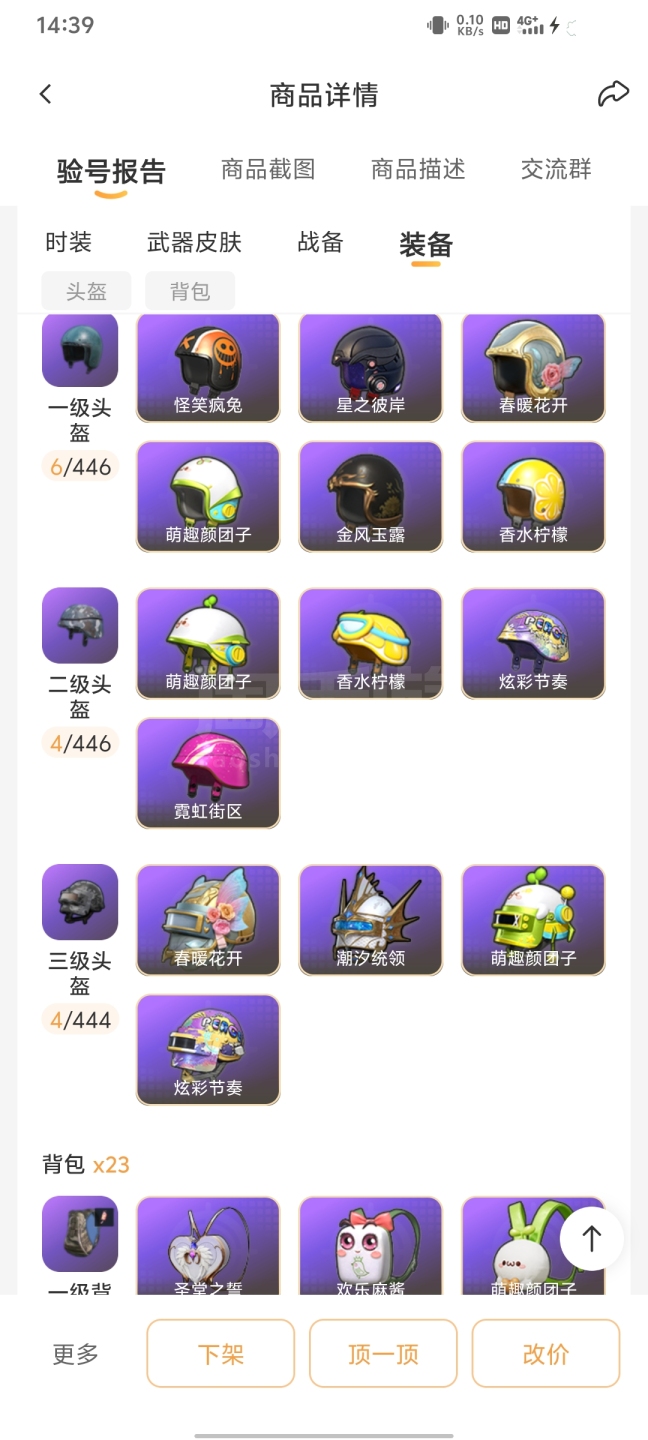Select the 装备 category
The width and height of the screenshot is (648, 1440).
click(426, 244)
